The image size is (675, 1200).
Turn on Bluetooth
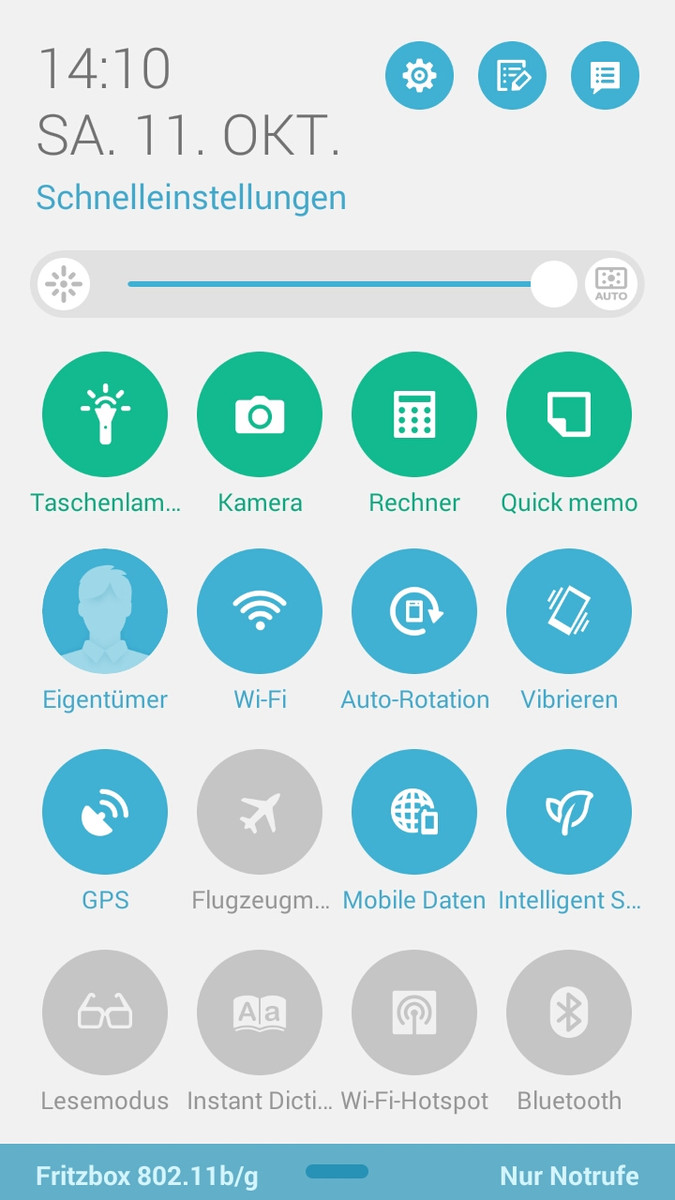(x=569, y=1012)
